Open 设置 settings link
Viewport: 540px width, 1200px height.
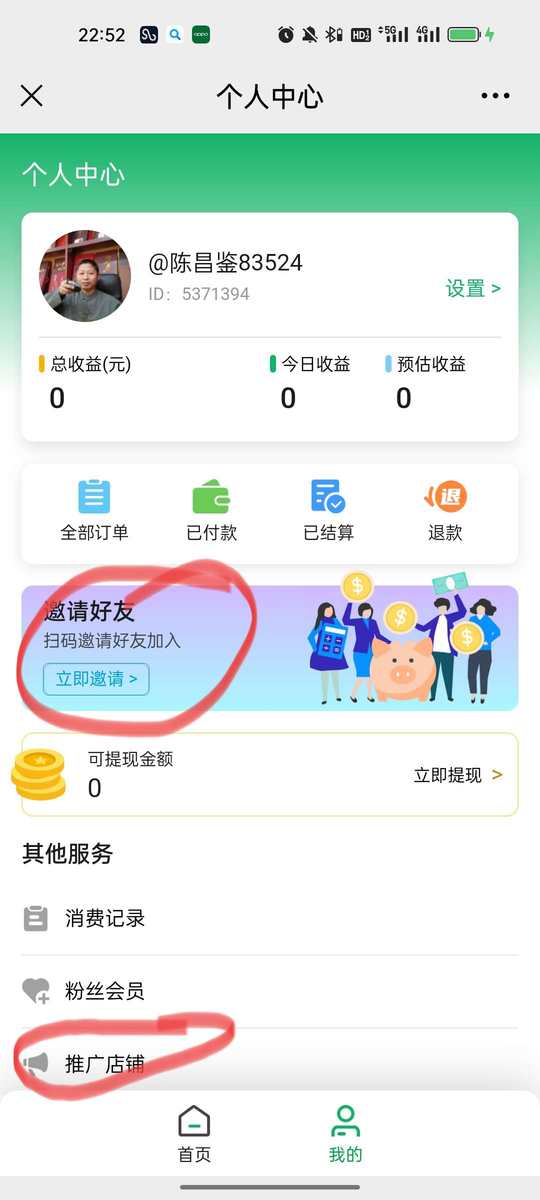point(473,289)
